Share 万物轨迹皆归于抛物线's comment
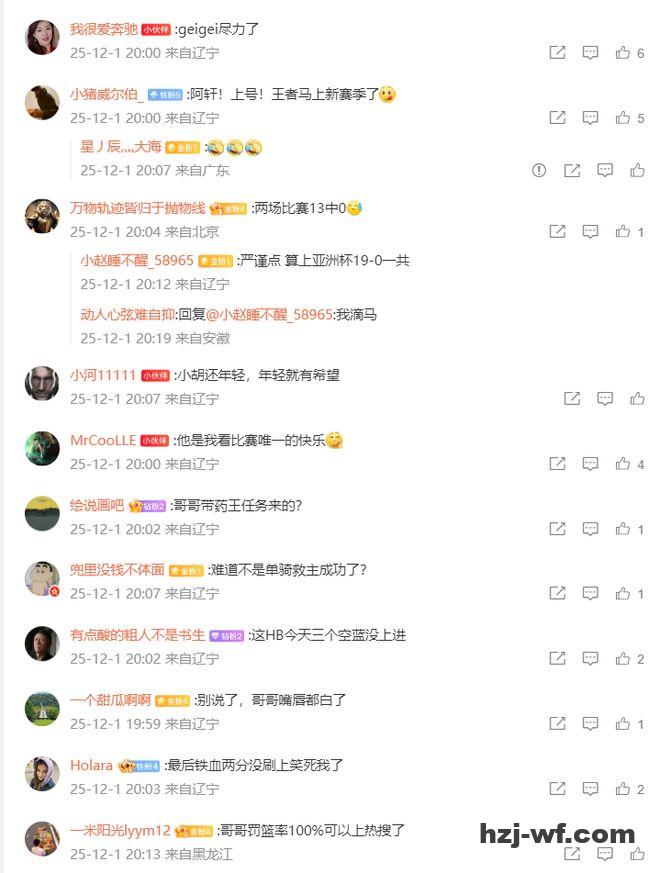660x873 pixels. [558, 231]
